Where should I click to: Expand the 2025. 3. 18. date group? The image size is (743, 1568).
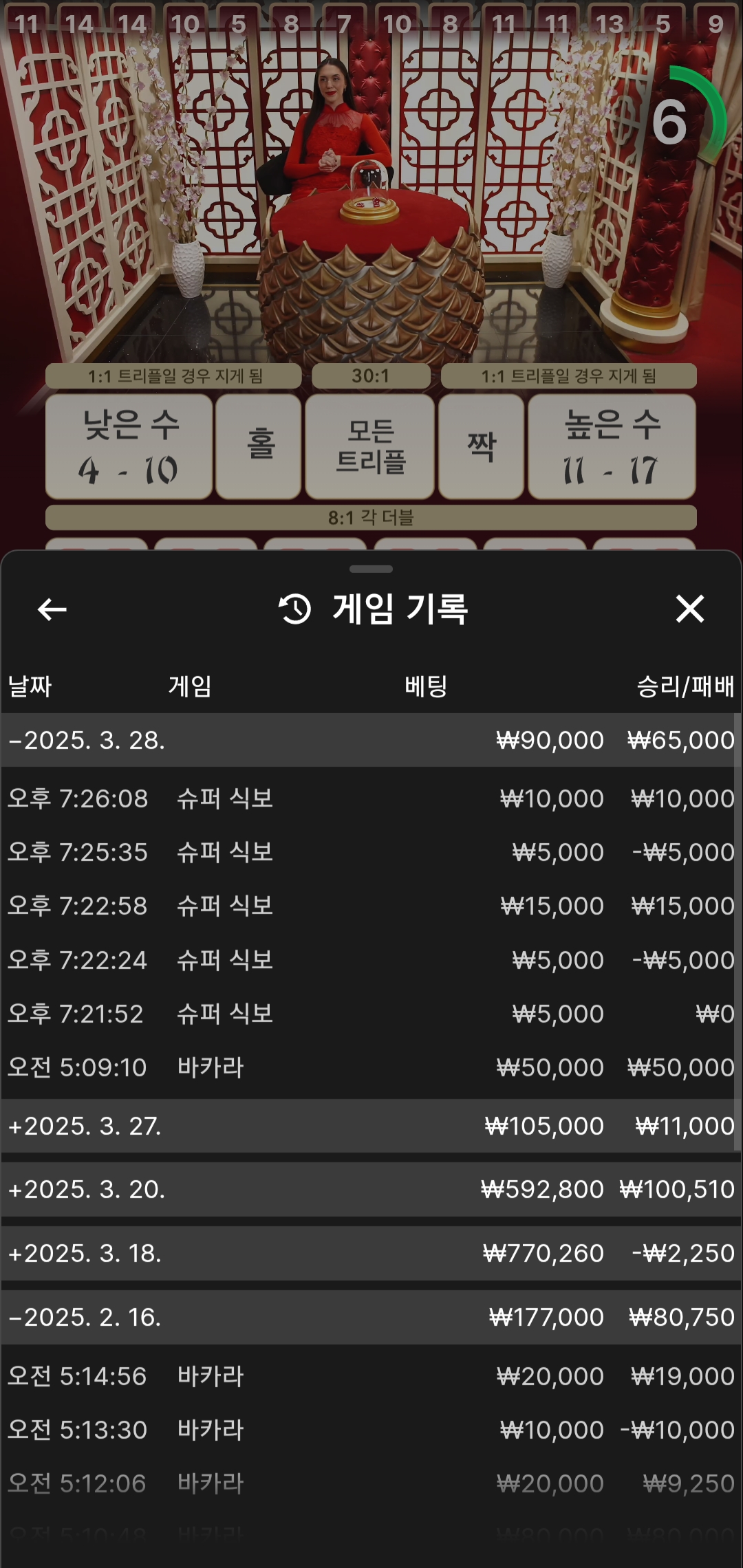[370, 1253]
